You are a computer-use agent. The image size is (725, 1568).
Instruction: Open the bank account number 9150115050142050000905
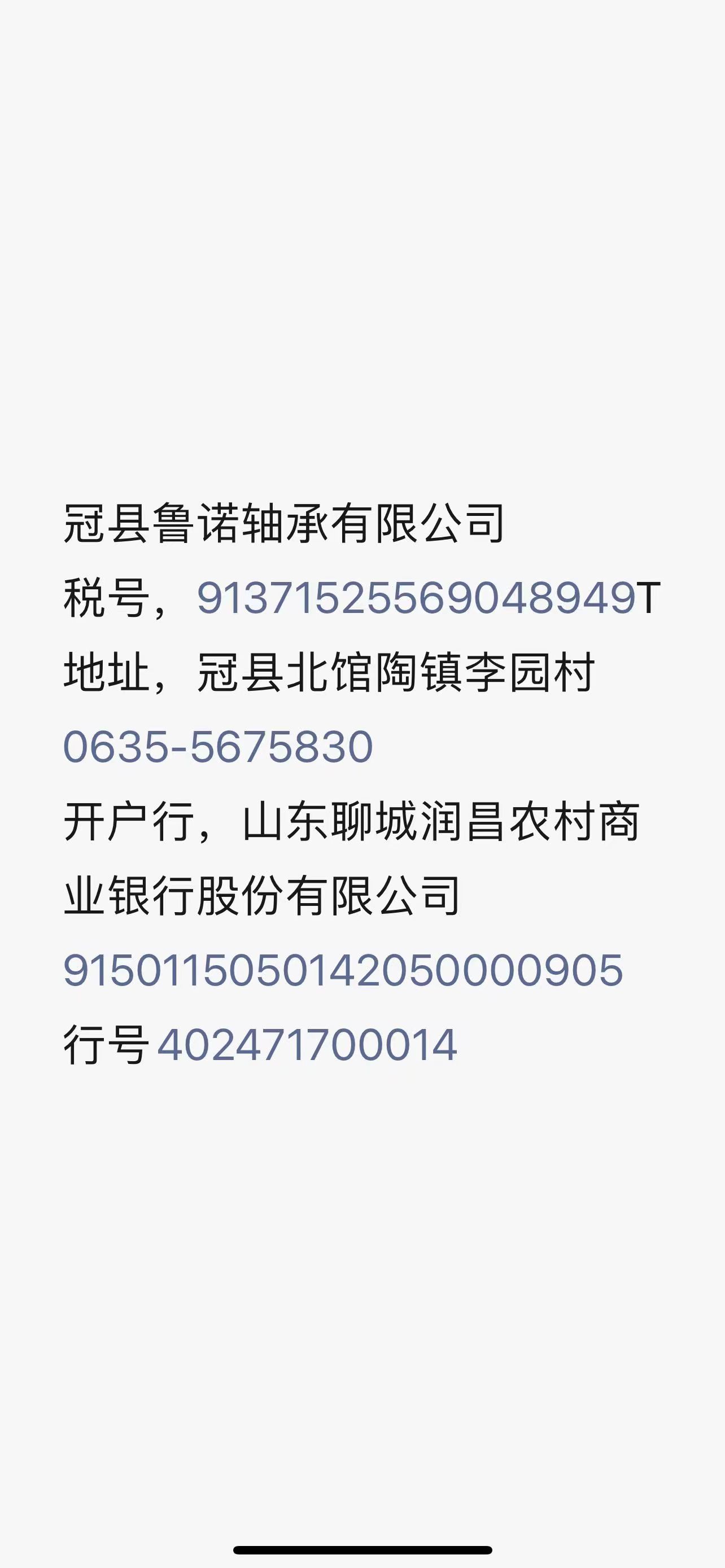(343, 970)
